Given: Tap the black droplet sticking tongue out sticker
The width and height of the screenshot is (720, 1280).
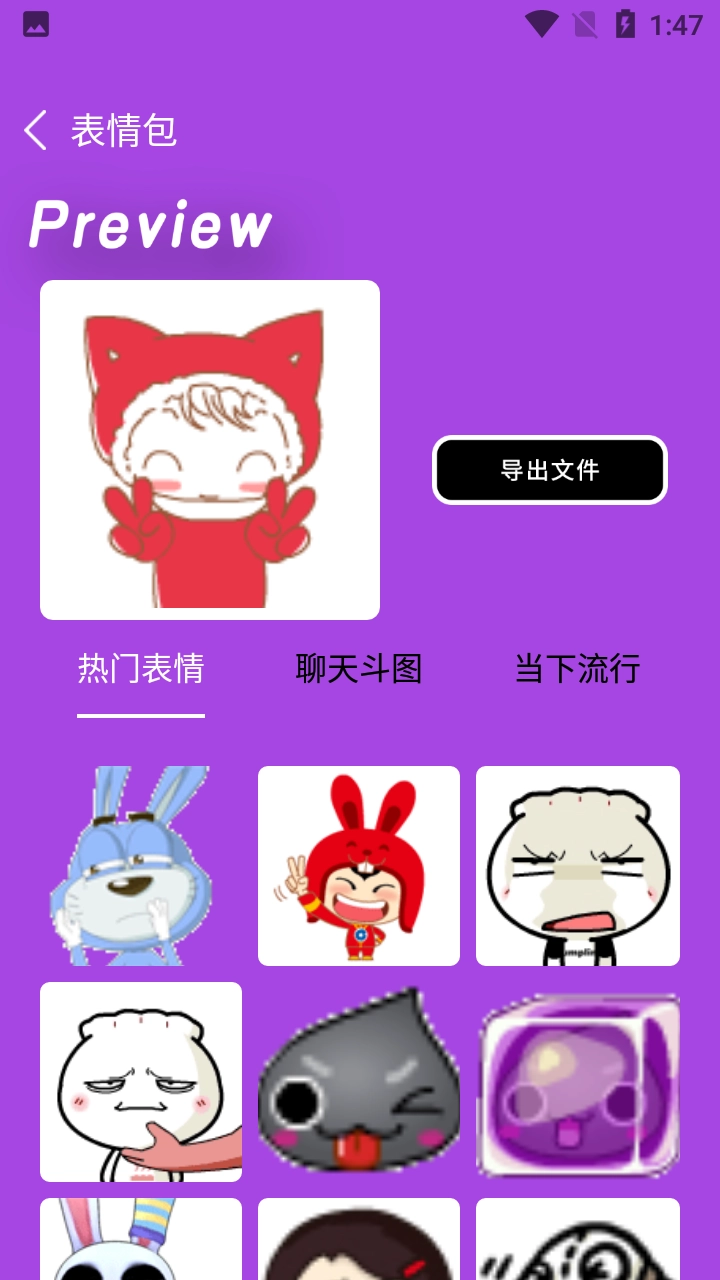Looking at the screenshot, I should coord(359,1080).
